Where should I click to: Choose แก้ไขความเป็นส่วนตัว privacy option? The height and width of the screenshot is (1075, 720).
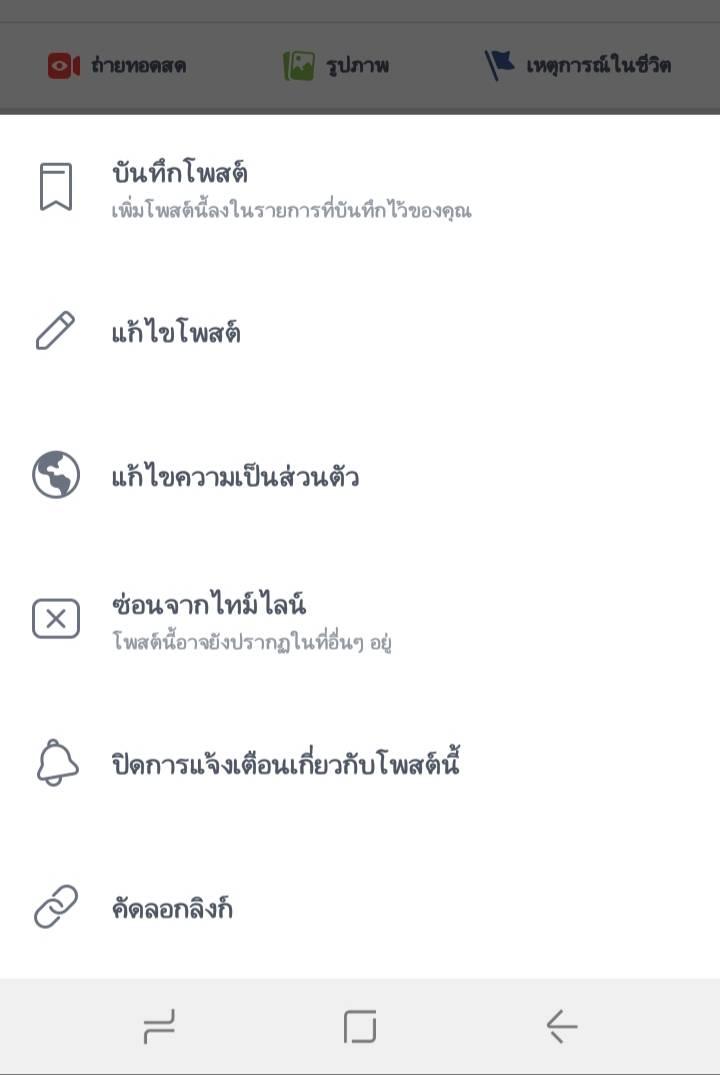point(360,476)
